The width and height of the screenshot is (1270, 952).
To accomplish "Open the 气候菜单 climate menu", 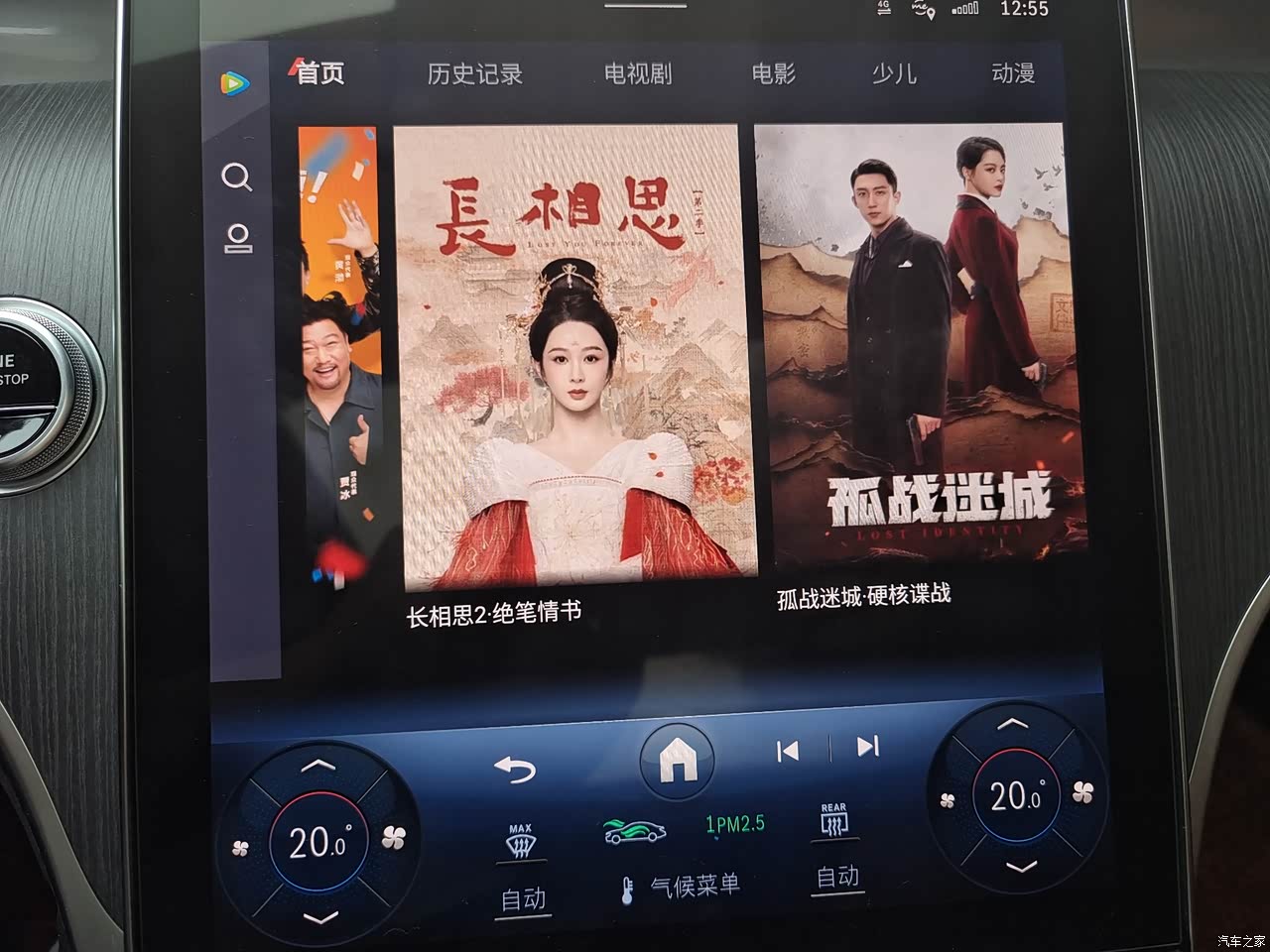I will point(695,886).
